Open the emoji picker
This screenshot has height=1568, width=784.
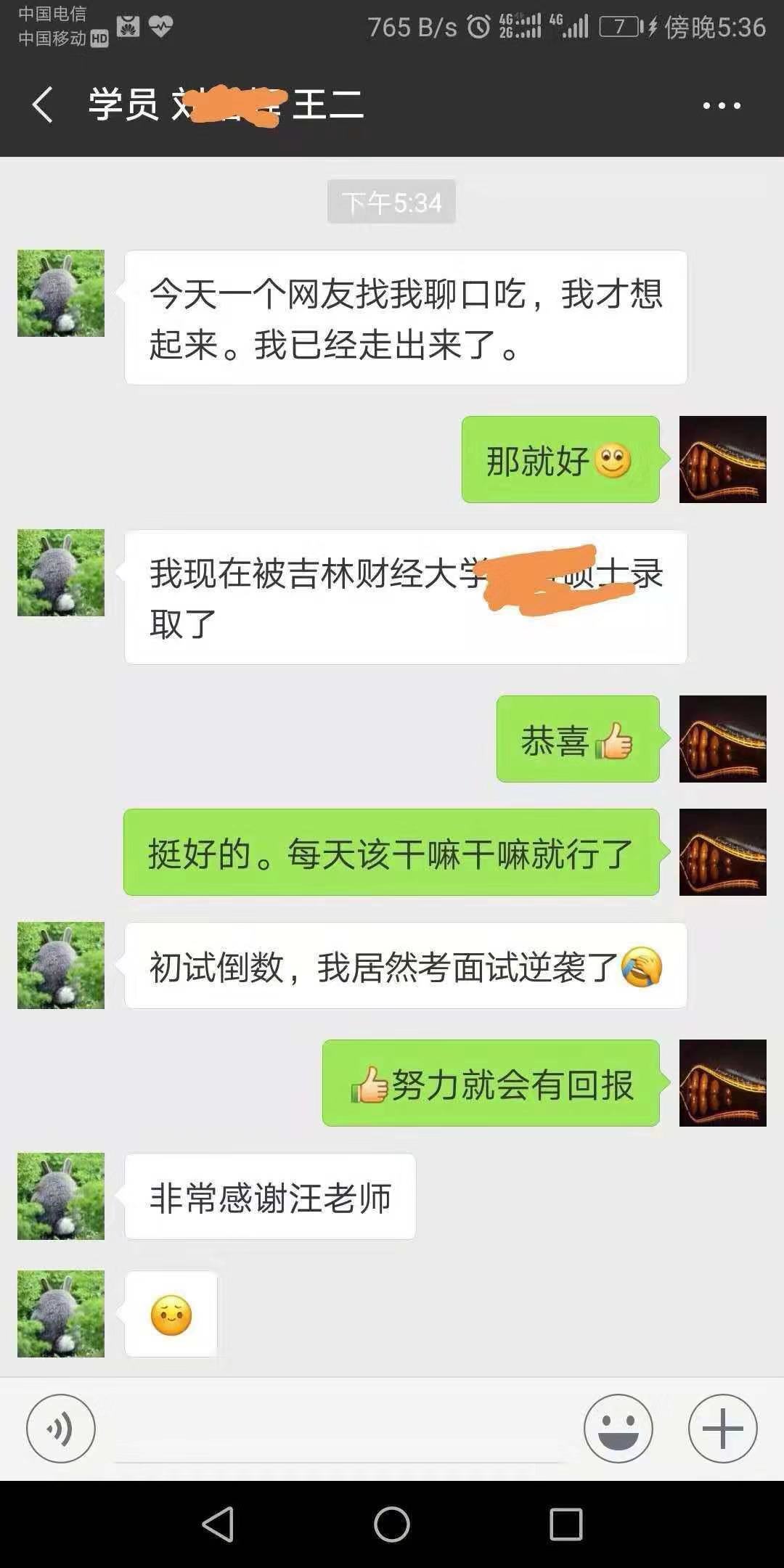point(618,1429)
